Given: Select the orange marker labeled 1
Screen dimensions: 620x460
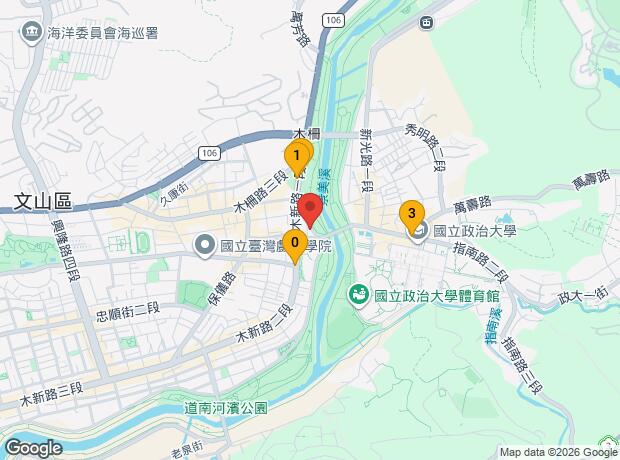Looking at the screenshot, I should pyautogui.click(x=297, y=159).
